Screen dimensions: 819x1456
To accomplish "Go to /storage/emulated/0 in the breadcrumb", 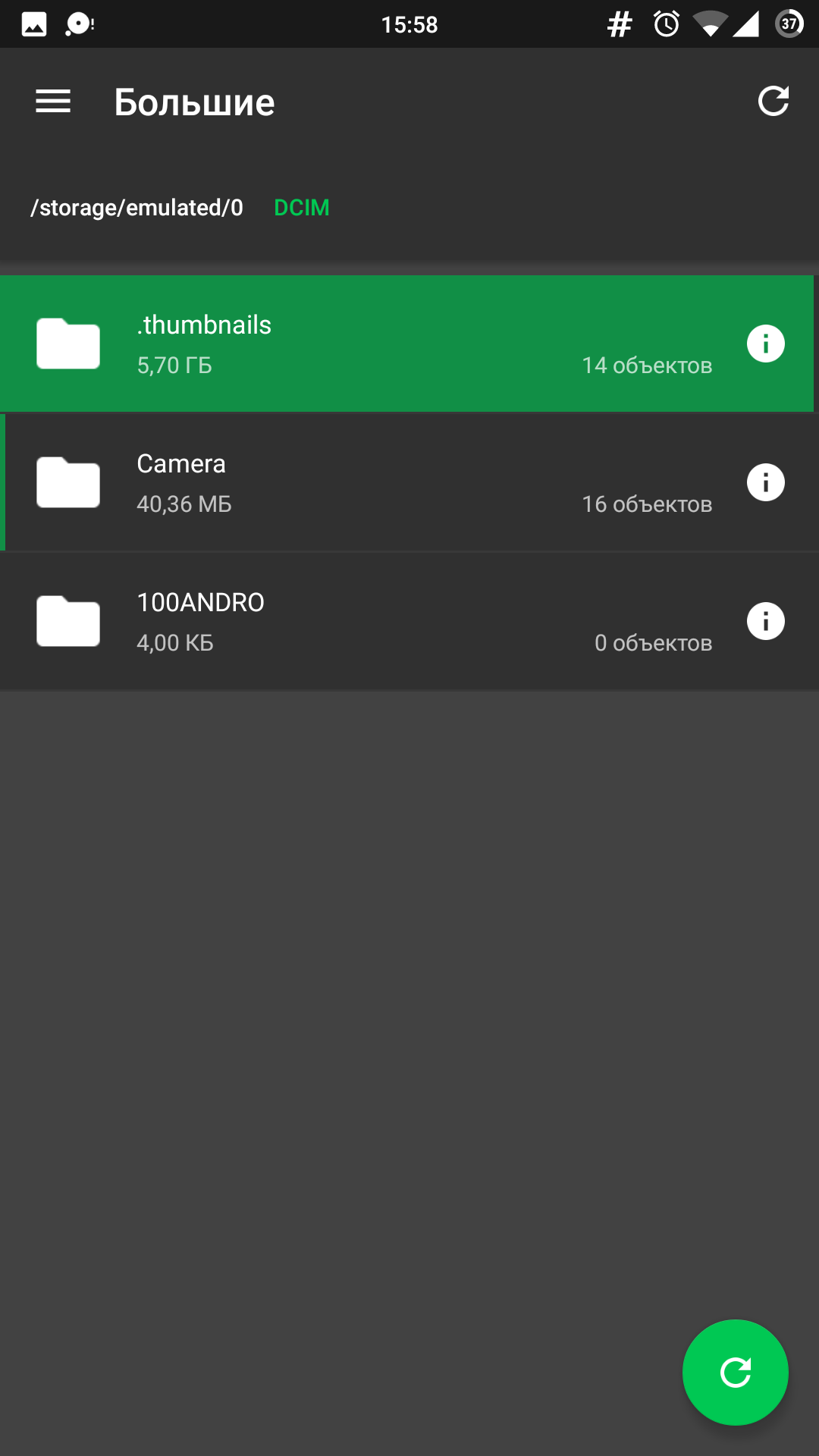I will pos(136,208).
